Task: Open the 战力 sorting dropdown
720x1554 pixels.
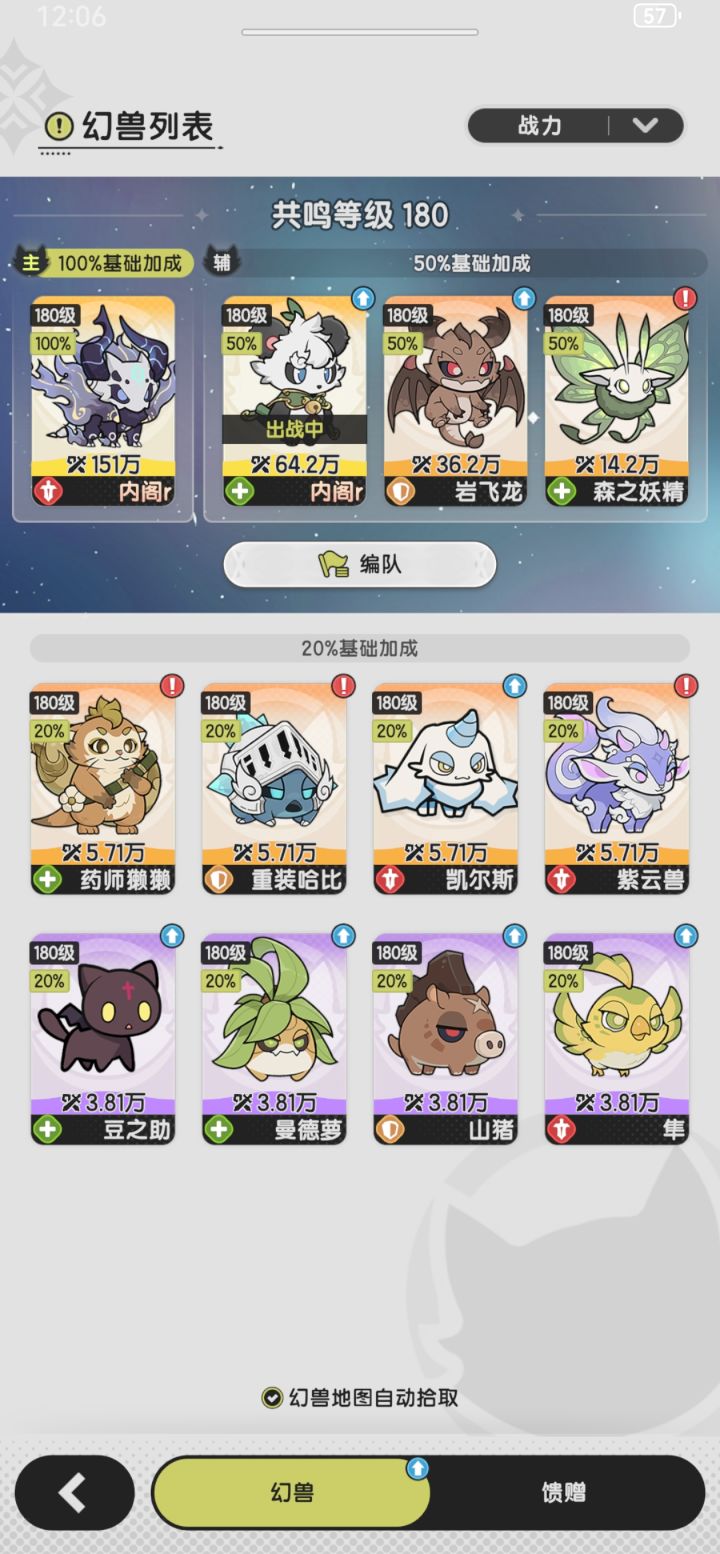Action: (575, 125)
